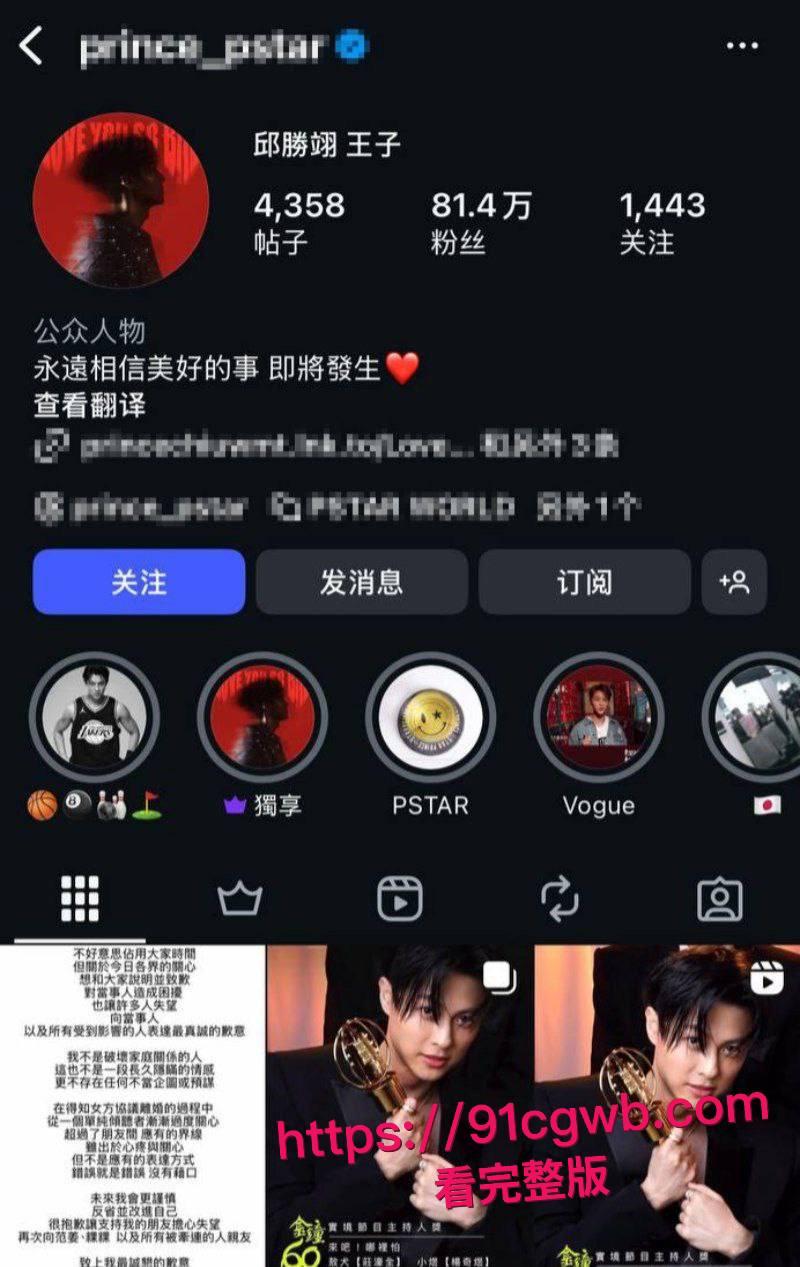Click the add-person suggestion icon
This screenshot has height=1267, width=800.
tap(734, 582)
